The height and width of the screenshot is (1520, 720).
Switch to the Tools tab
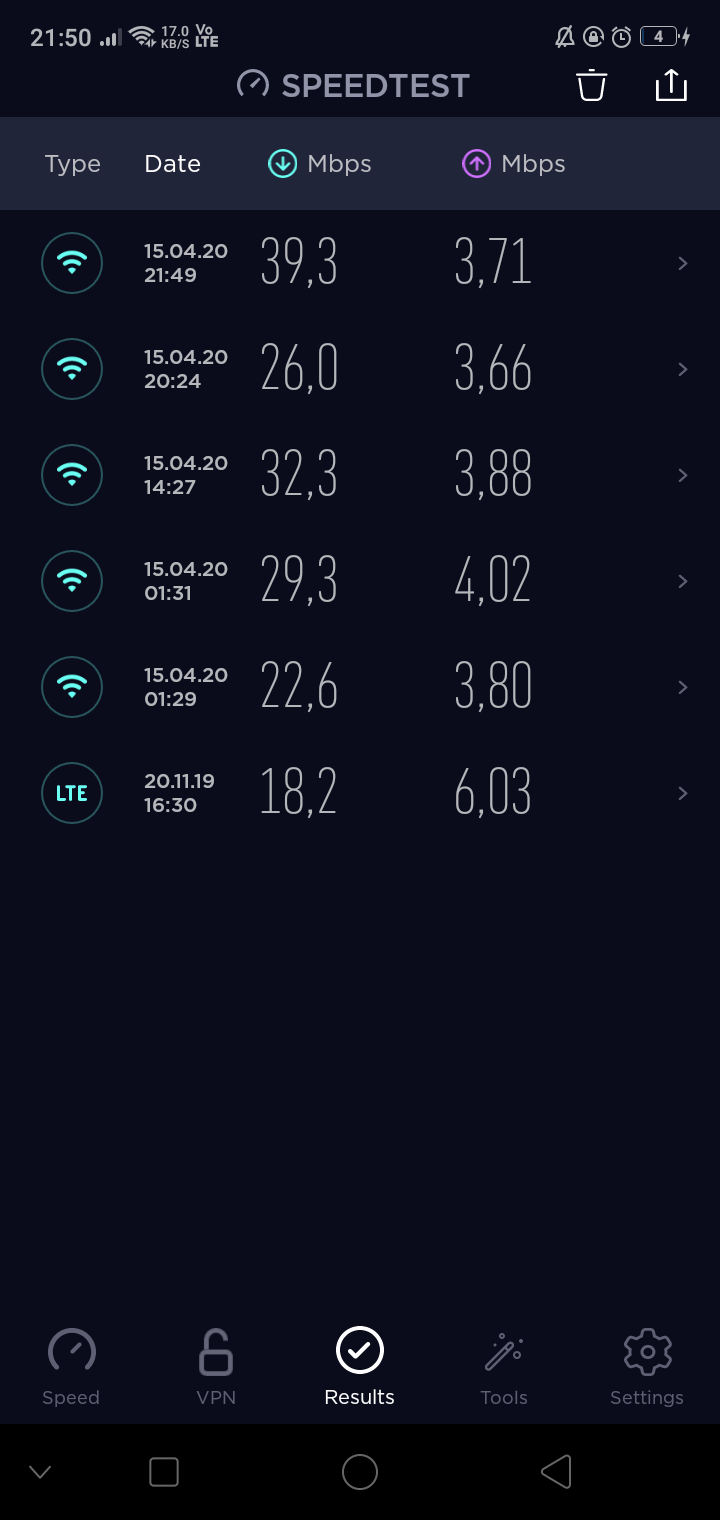coord(504,1367)
